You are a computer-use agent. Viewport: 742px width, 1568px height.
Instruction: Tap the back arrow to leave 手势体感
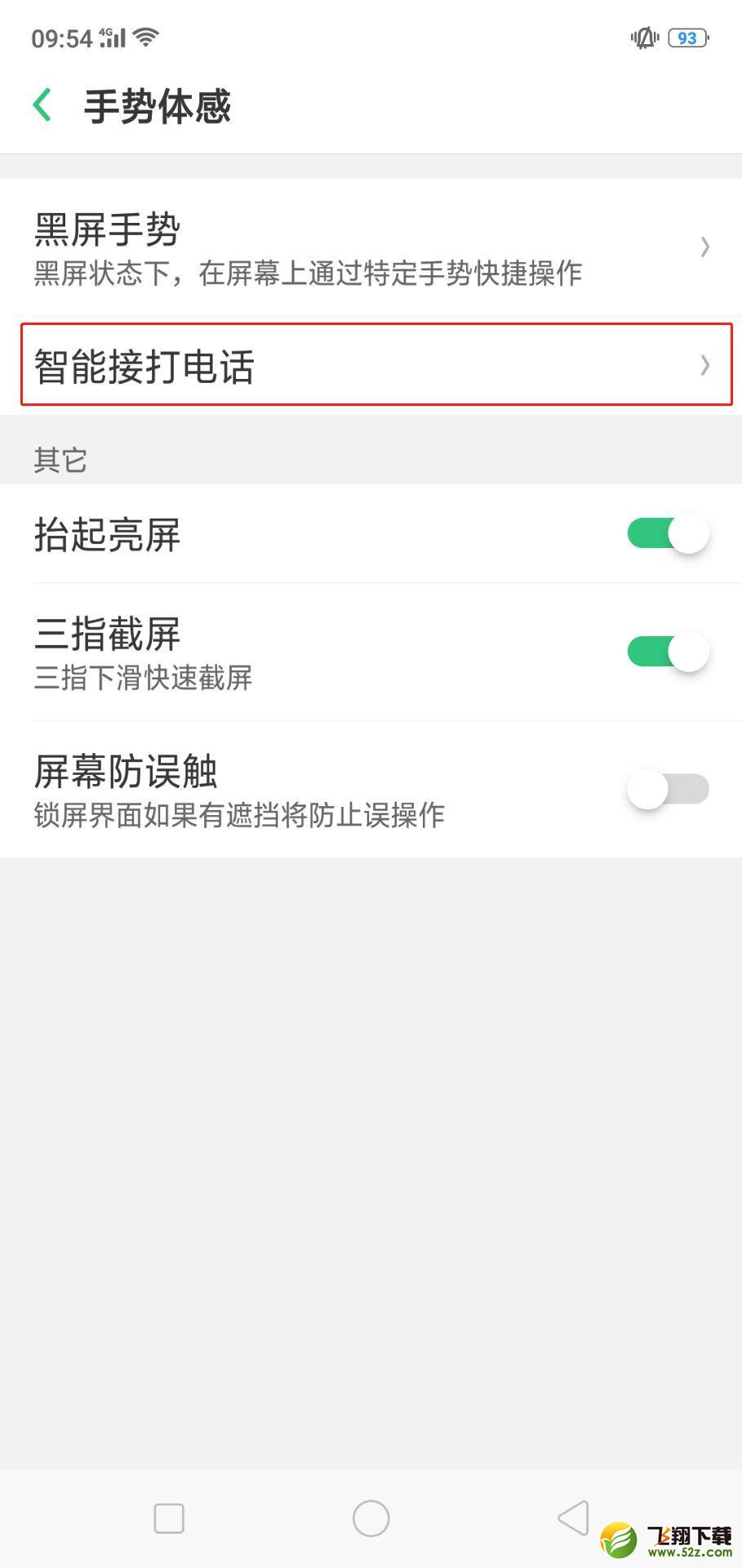[42, 105]
